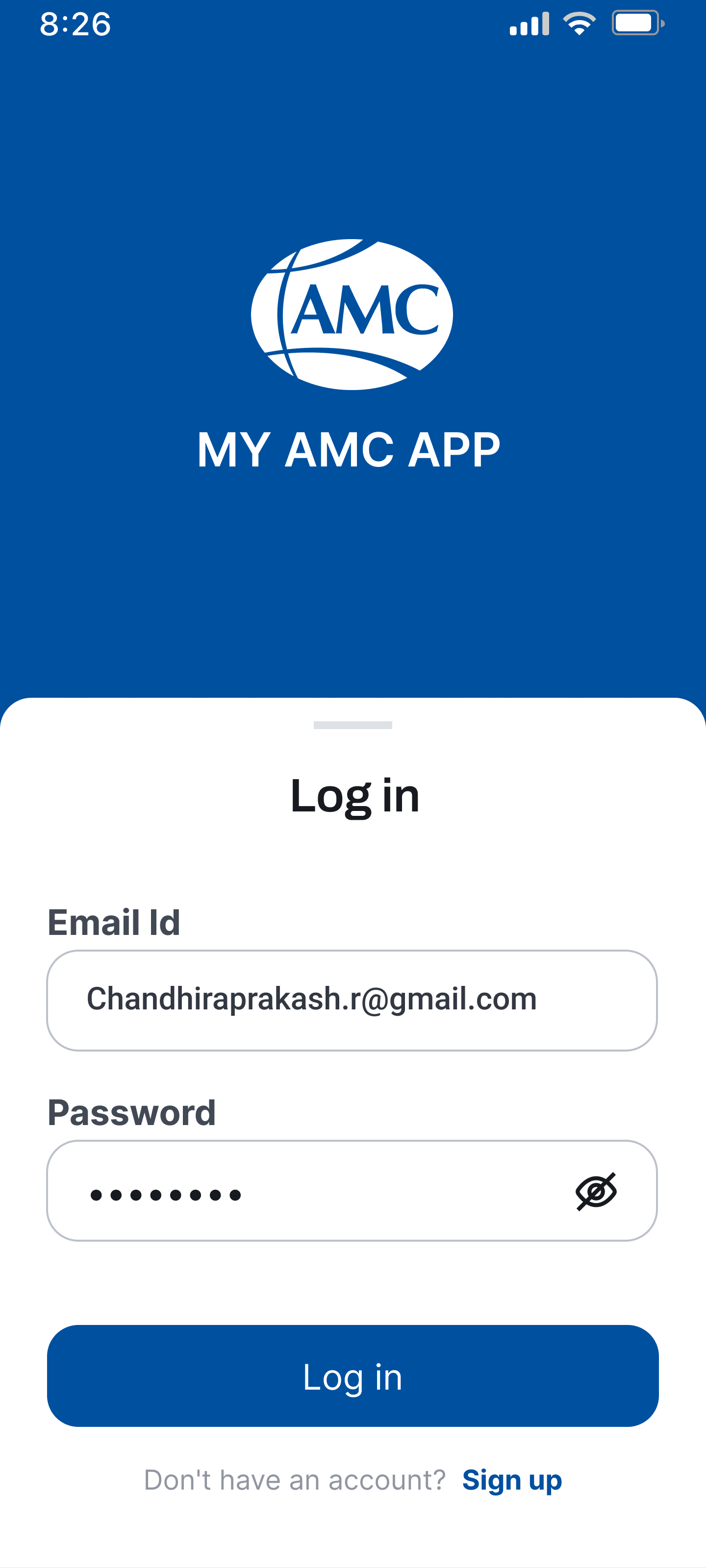Focus the Password input field

click(x=304, y=1191)
